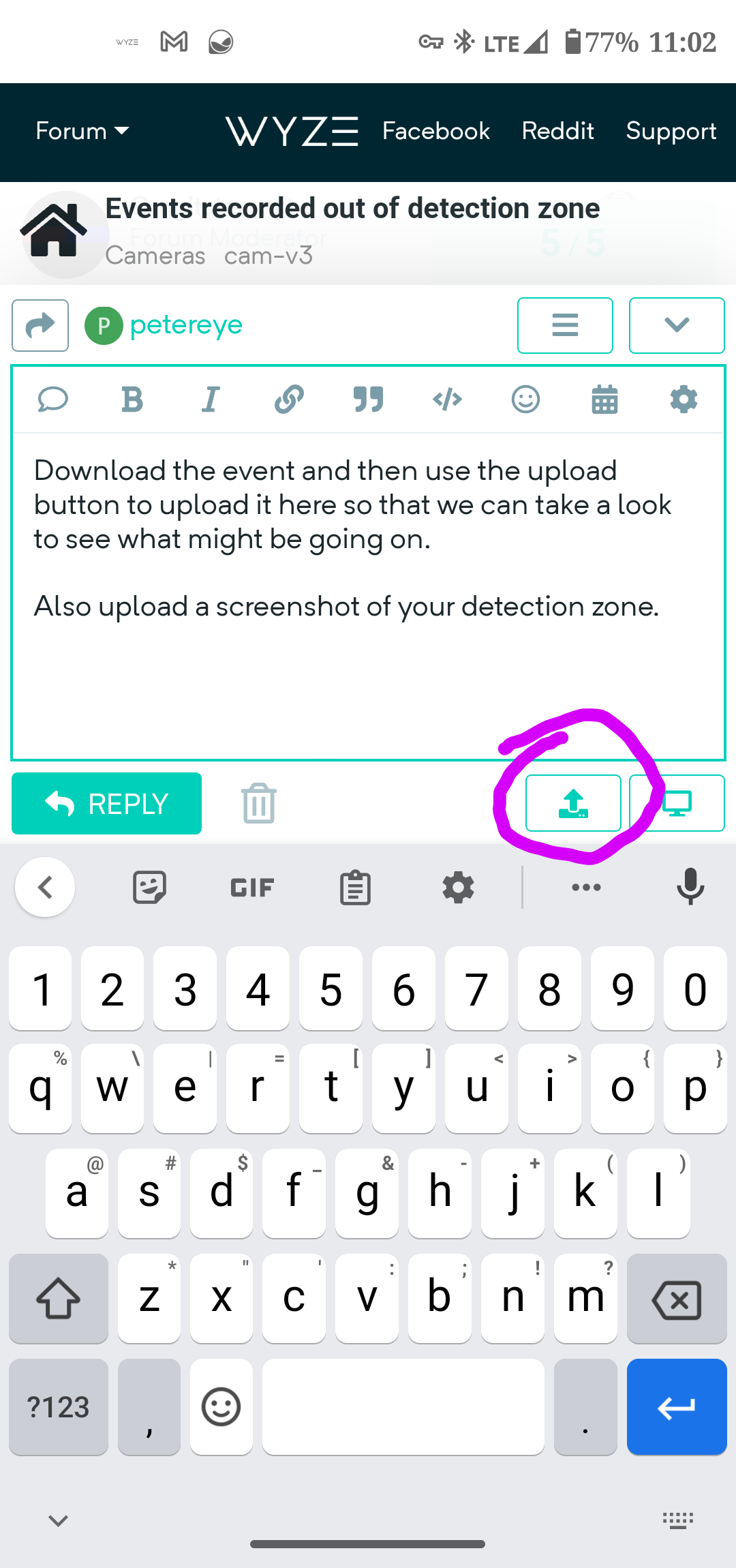Discard the draft with trash icon
736x1568 pixels.
[259, 804]
